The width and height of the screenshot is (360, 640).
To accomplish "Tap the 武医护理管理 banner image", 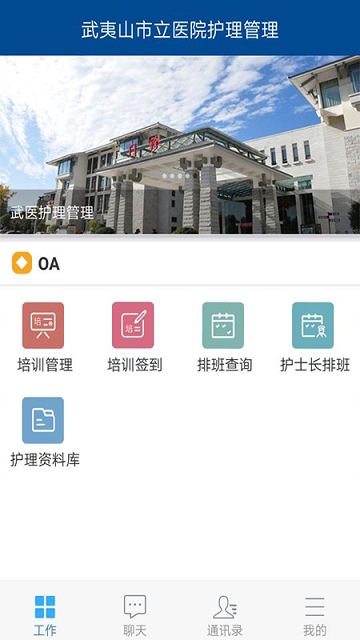I will click(x=180, y=145).
